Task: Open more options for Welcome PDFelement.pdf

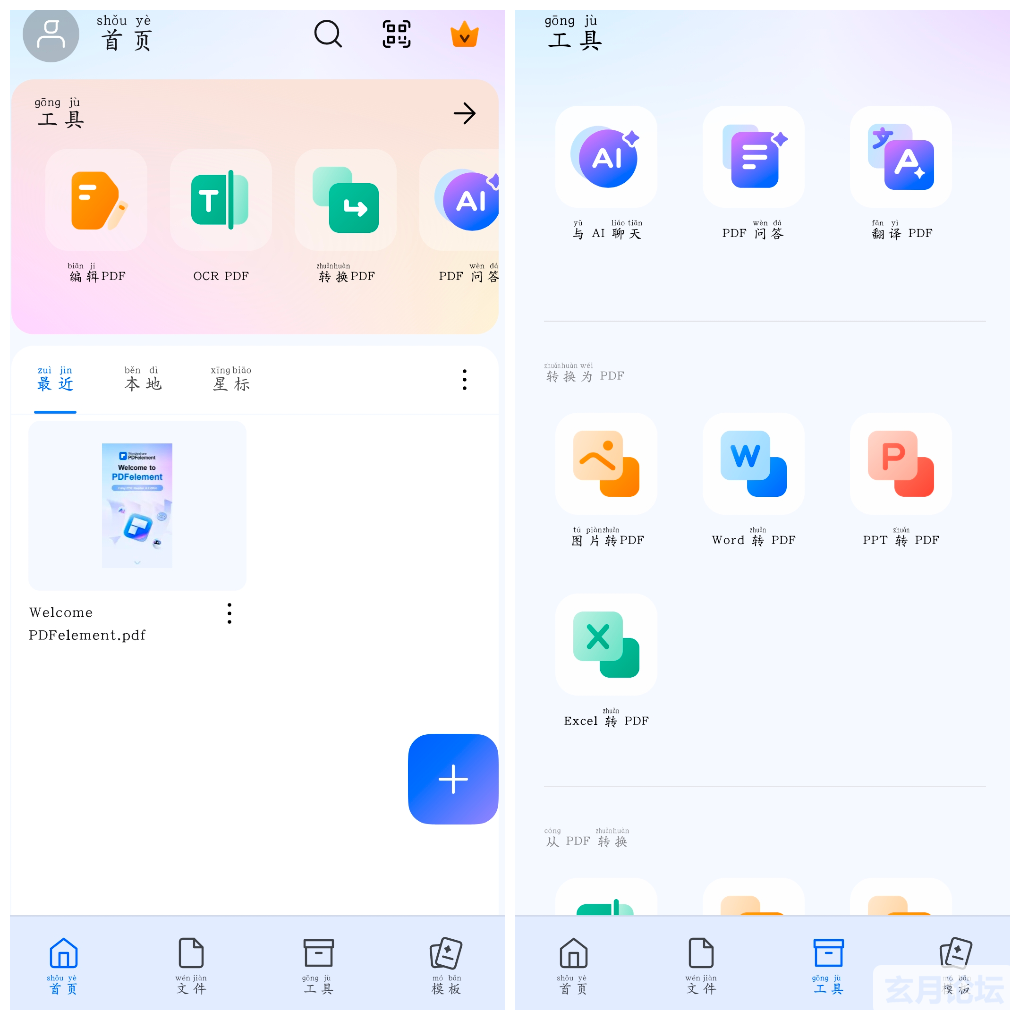Action: pyautogui.click(x=229, y=613)
